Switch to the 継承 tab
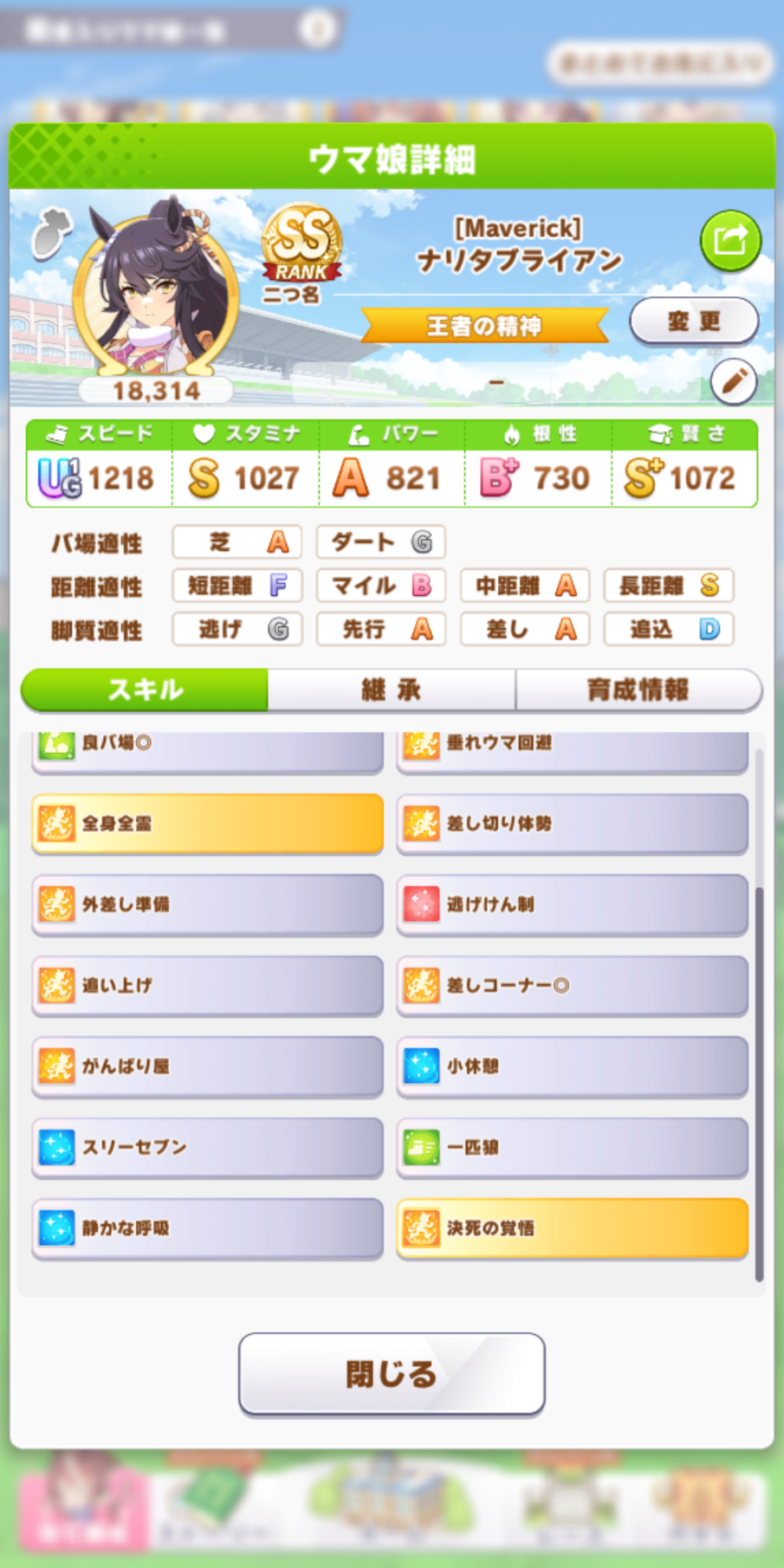Screen dimensions: 784x1568 [392, 690]
